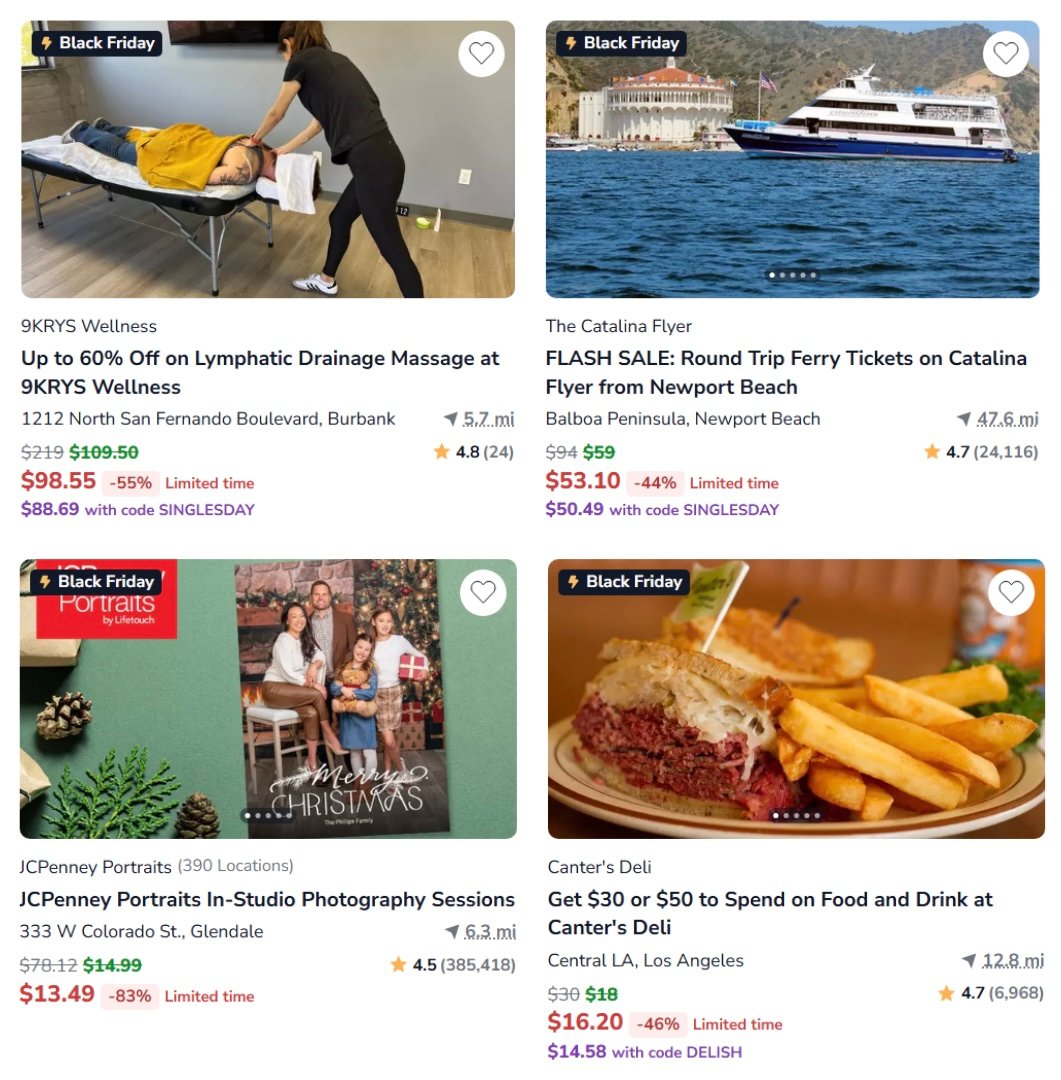View the 12.8 mi distance for Canter's Deli

point(1012,961)
